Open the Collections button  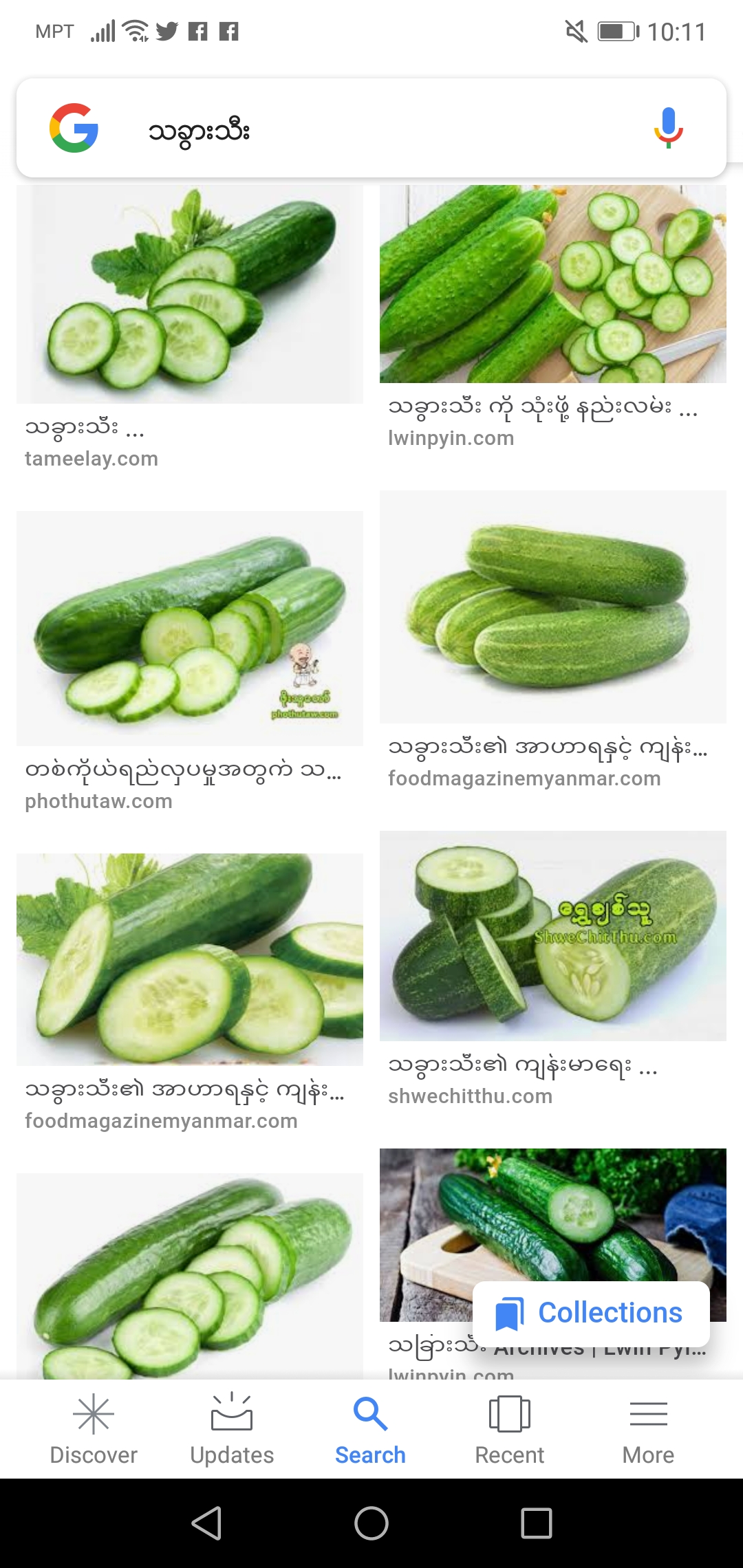click(x=592, y=1314)
